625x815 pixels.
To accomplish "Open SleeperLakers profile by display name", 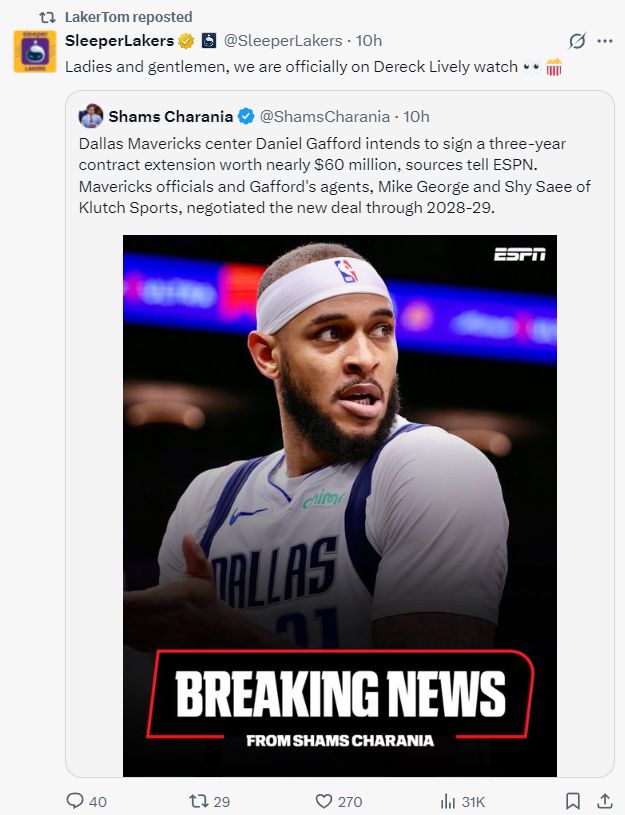I will tap(119, 41).
